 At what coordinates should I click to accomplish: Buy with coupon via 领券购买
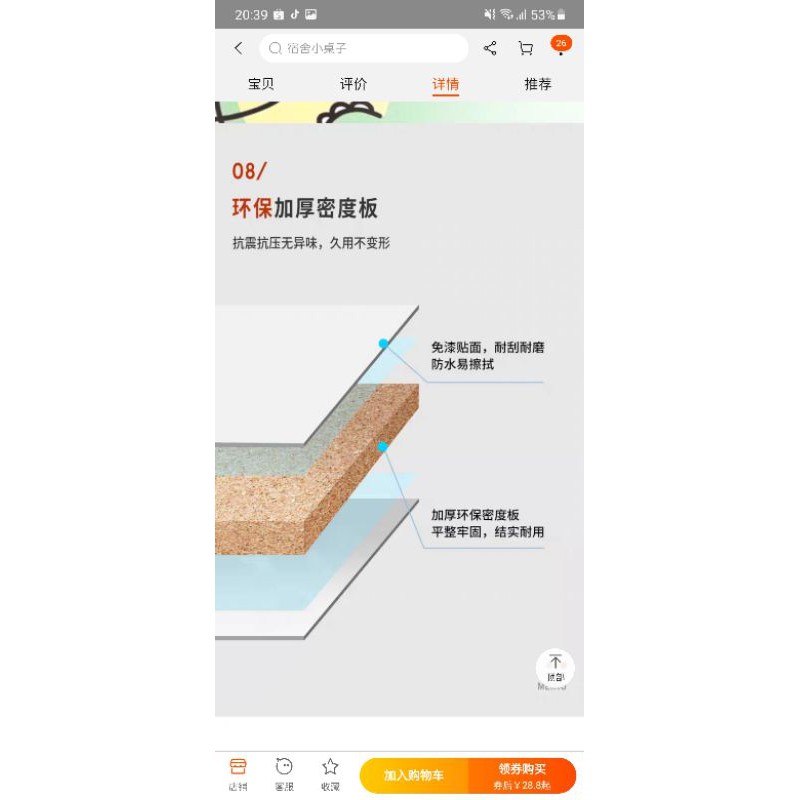point(522,776)
